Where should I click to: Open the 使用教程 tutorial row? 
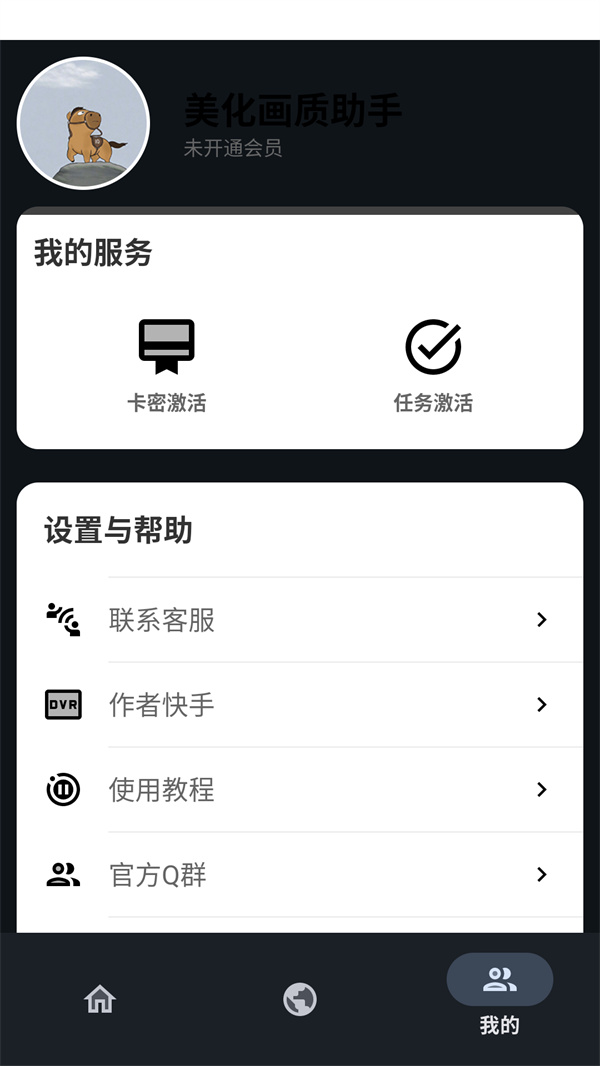pyautogui.click(x=300, y=790)
